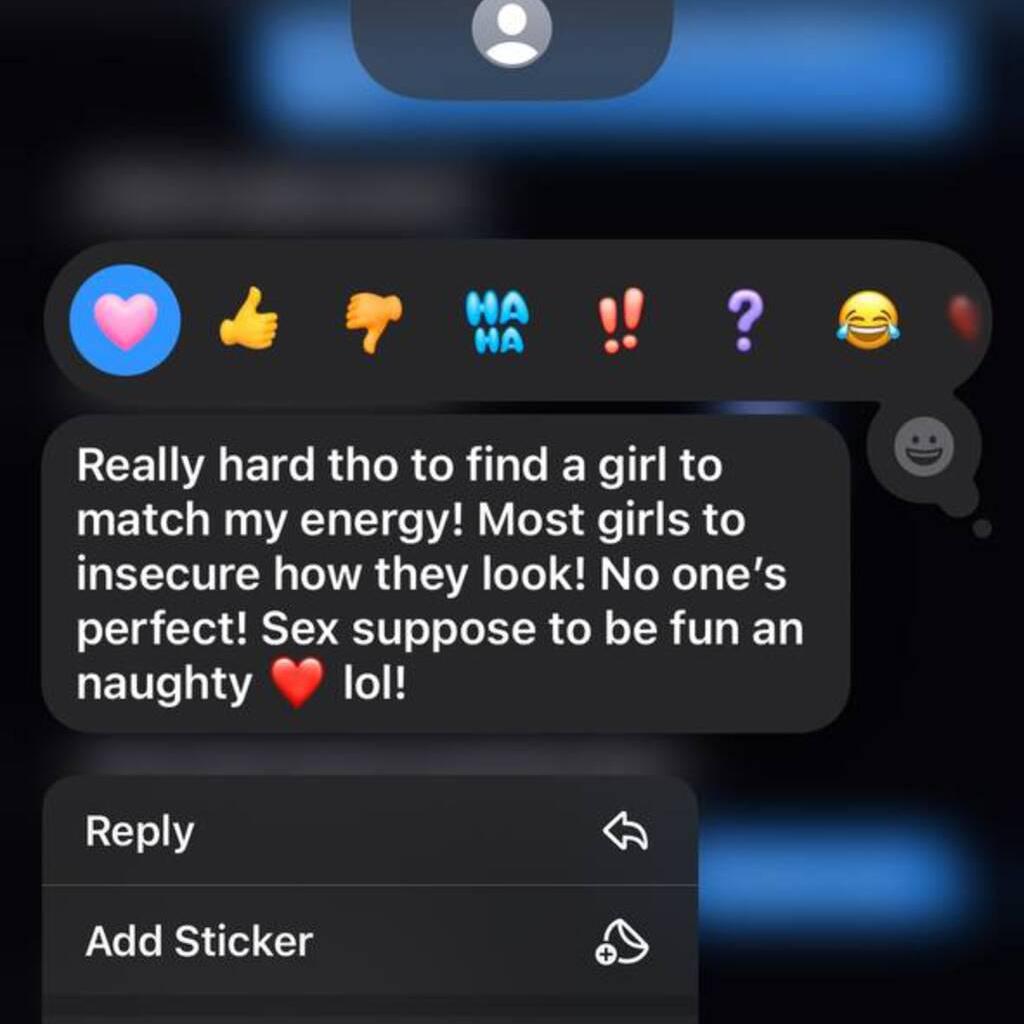React with the purple question mark
Image resolution: width=1024 pixels, height=1024 pixels.
745,321
